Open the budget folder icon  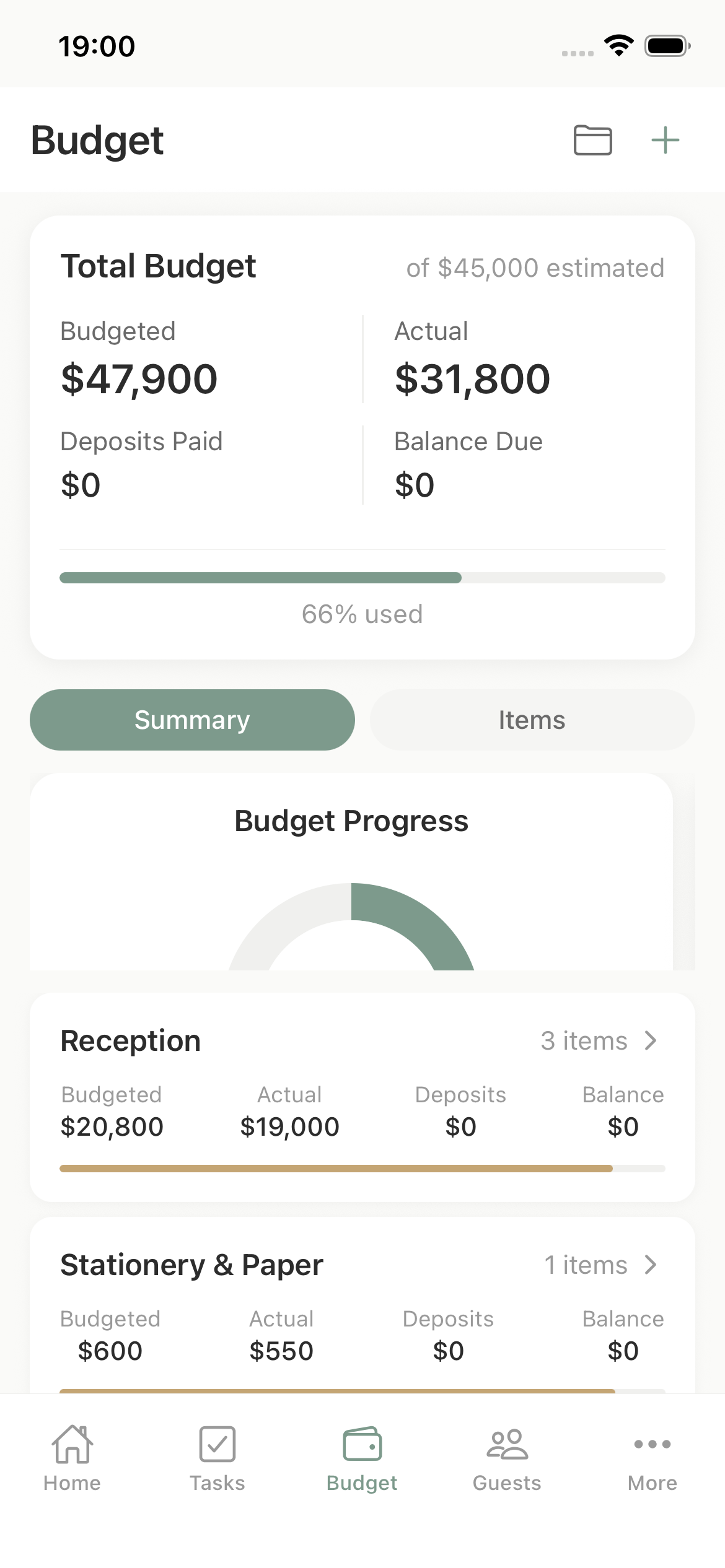[592, 141]
